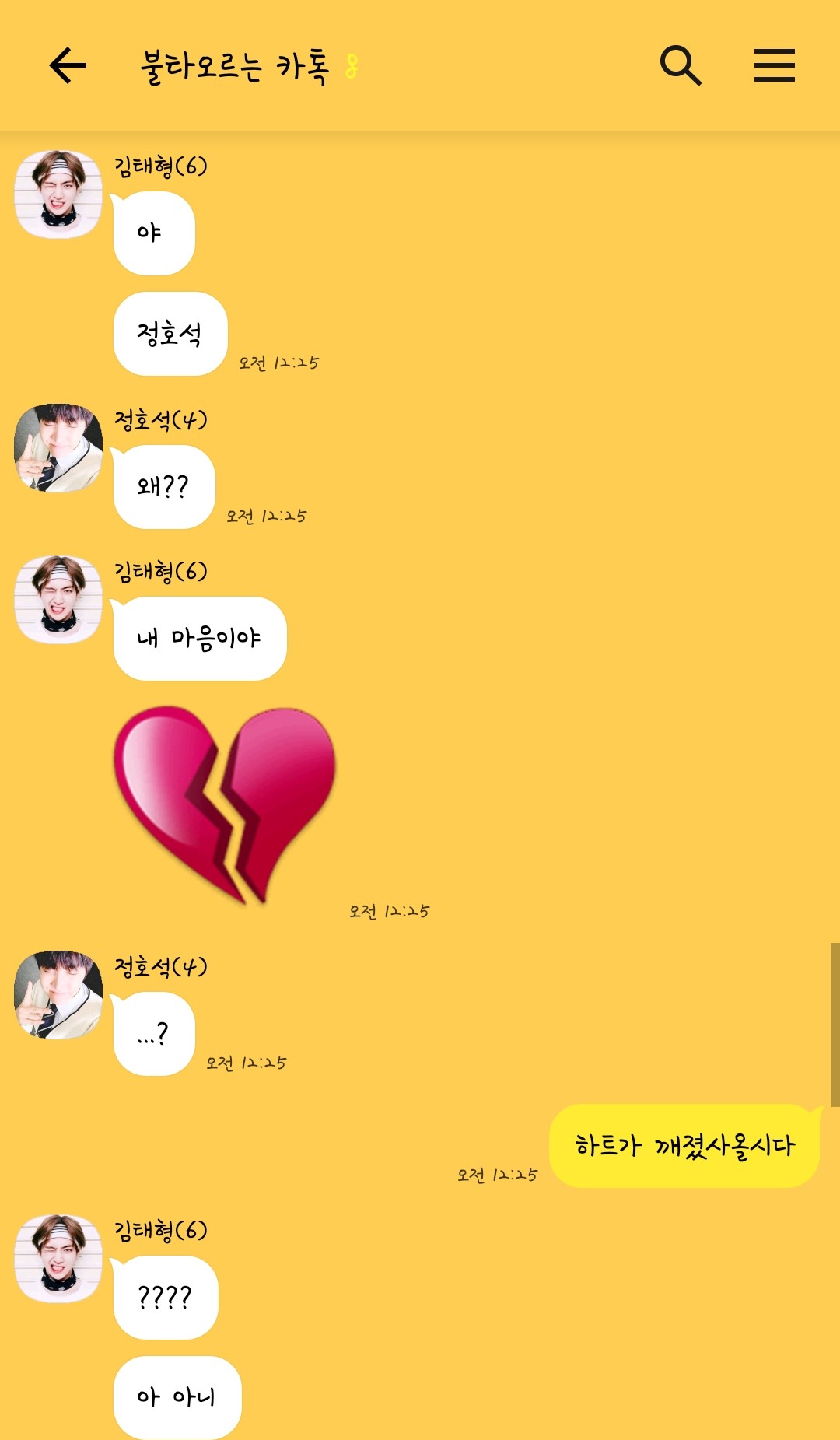Open 정호석's profile picture beside 왜??
Image resolution: width=840 pixels, height=1440 pixels.
click(58, 448)
